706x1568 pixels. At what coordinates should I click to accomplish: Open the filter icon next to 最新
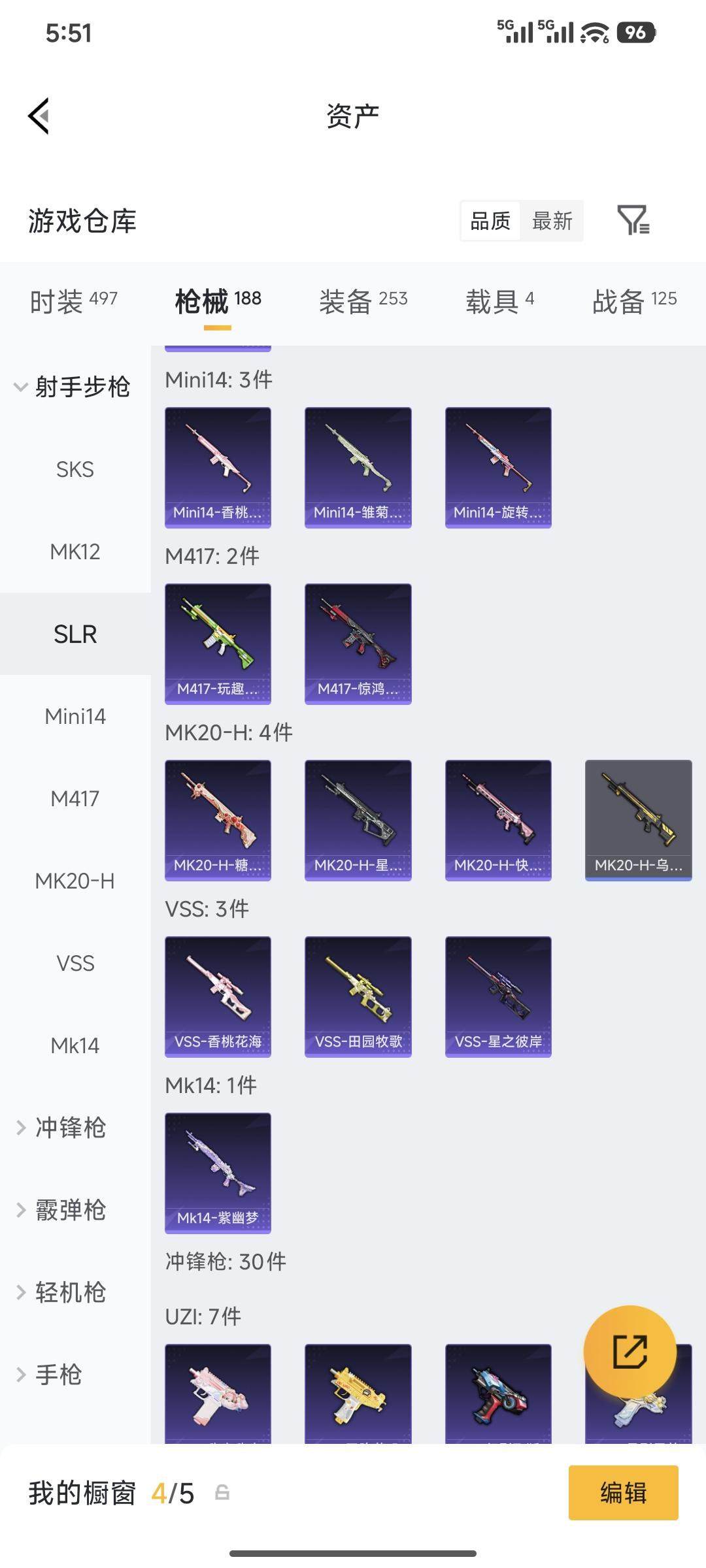(x=633, y=220)
